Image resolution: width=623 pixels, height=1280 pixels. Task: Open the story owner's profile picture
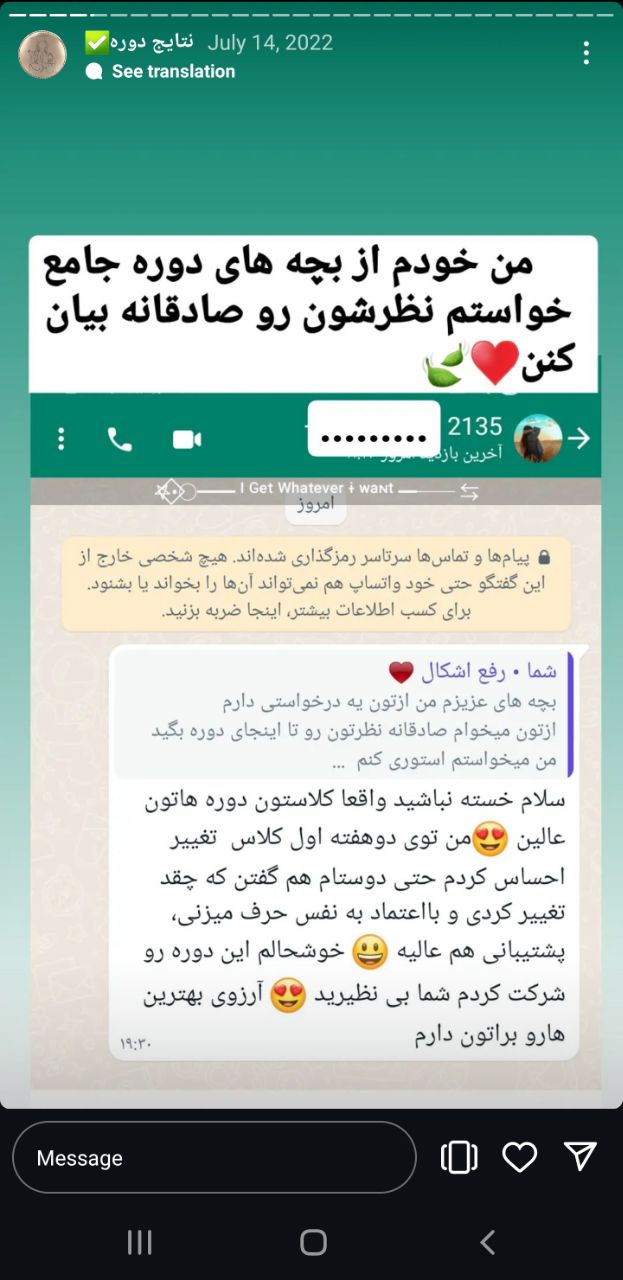(x=42, y=54)
